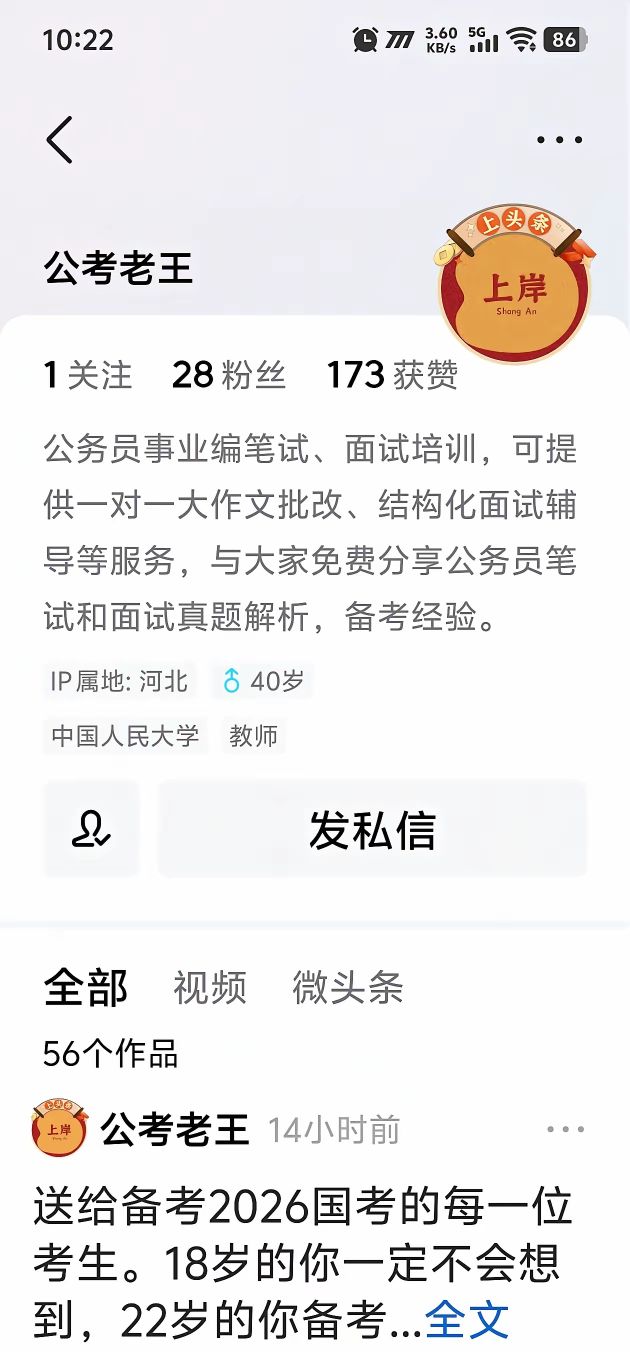Open the more options on the 14小时前 post

(x=565, y=1130)
